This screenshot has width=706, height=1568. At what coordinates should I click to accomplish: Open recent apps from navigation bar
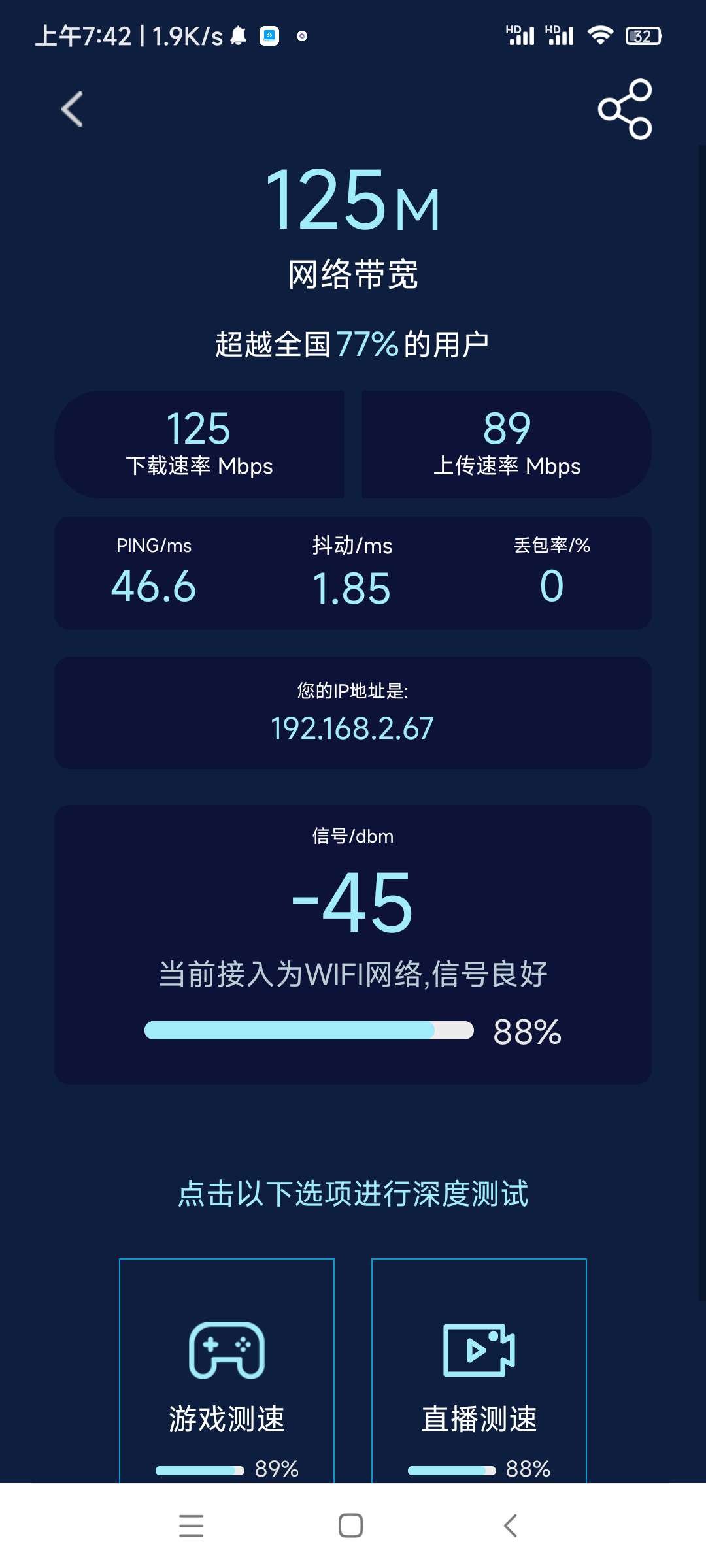point(191,1526)
